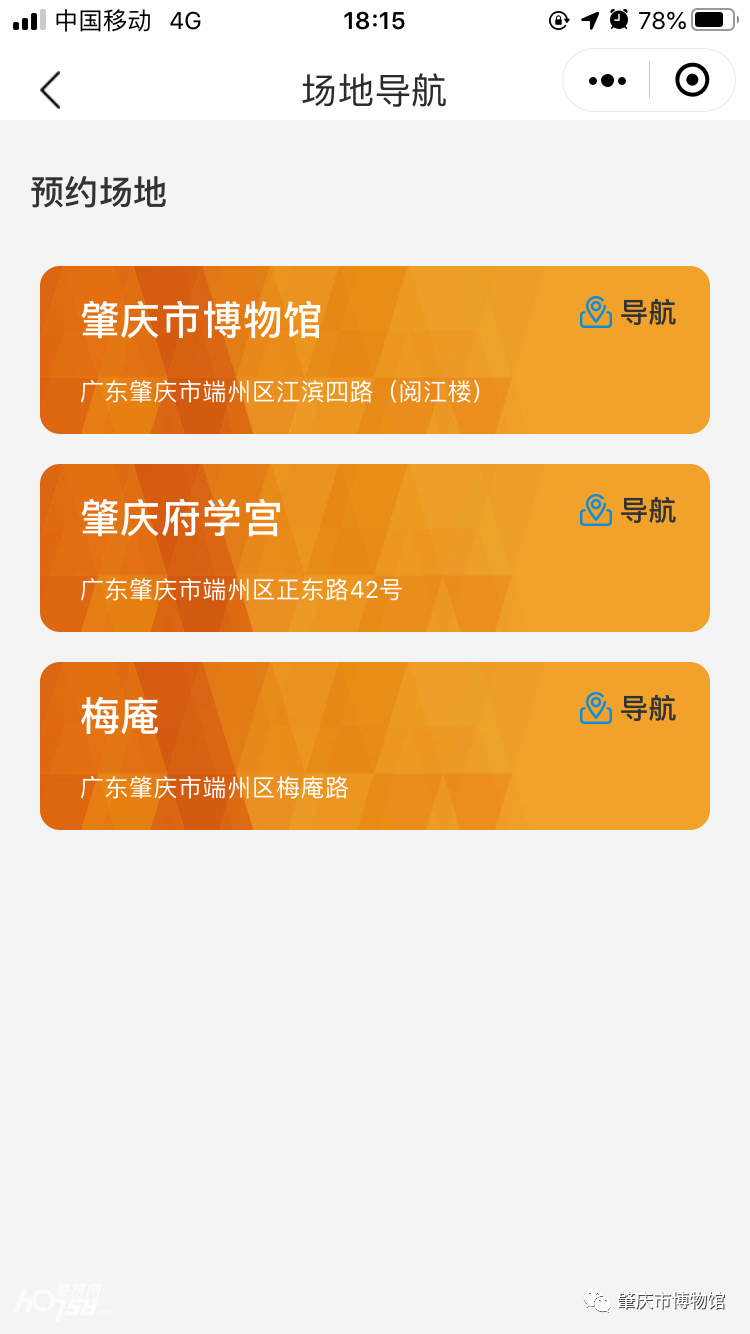Start 导航 for 梅庵
Image resolution: width=750 pixels, height=1334 pixels.
[628, 708]
